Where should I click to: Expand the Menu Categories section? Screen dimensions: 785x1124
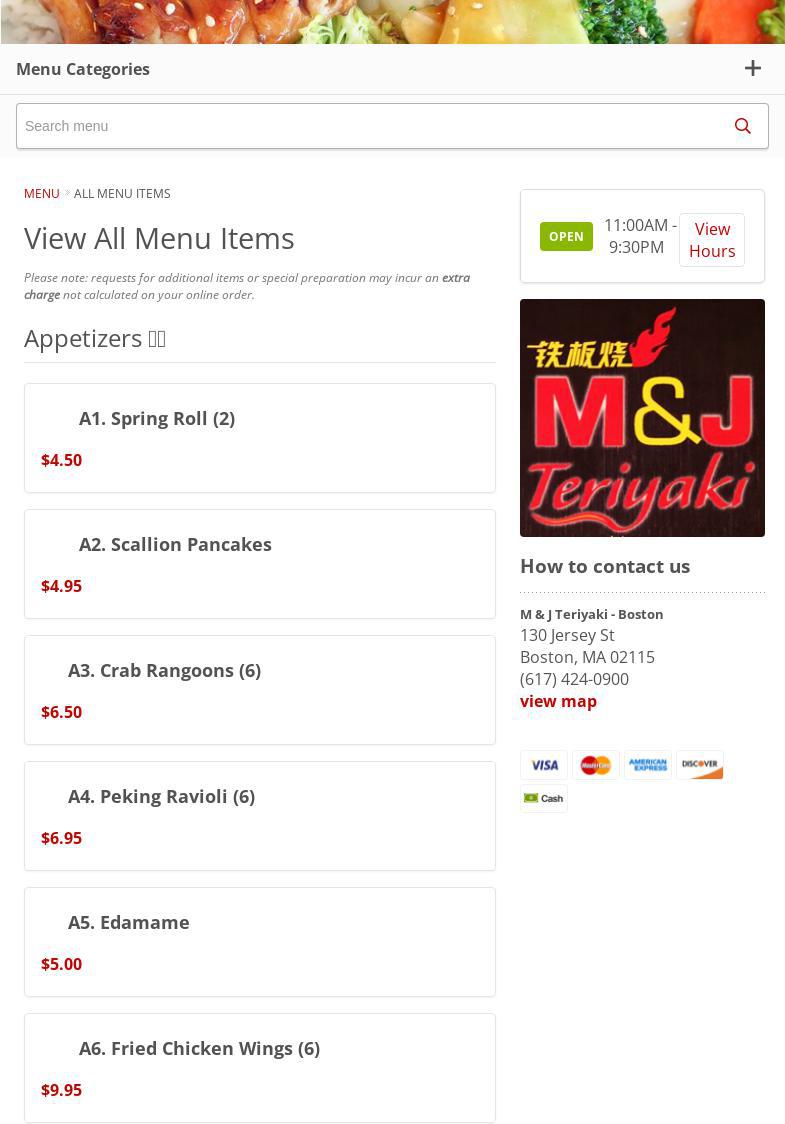pyautogui.click(x=752, y=69)
